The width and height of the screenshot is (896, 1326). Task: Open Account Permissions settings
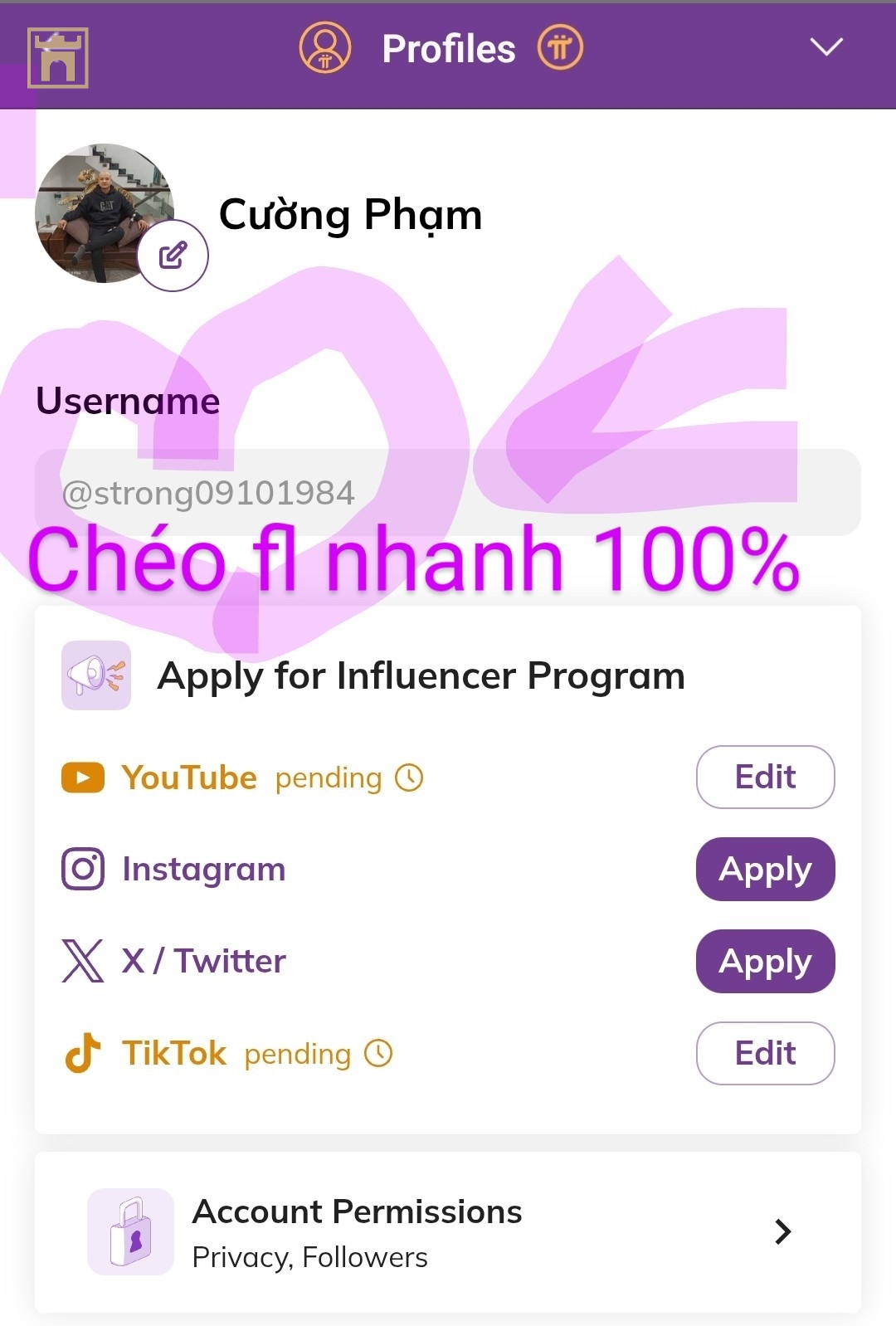[x=448, y=1232]
